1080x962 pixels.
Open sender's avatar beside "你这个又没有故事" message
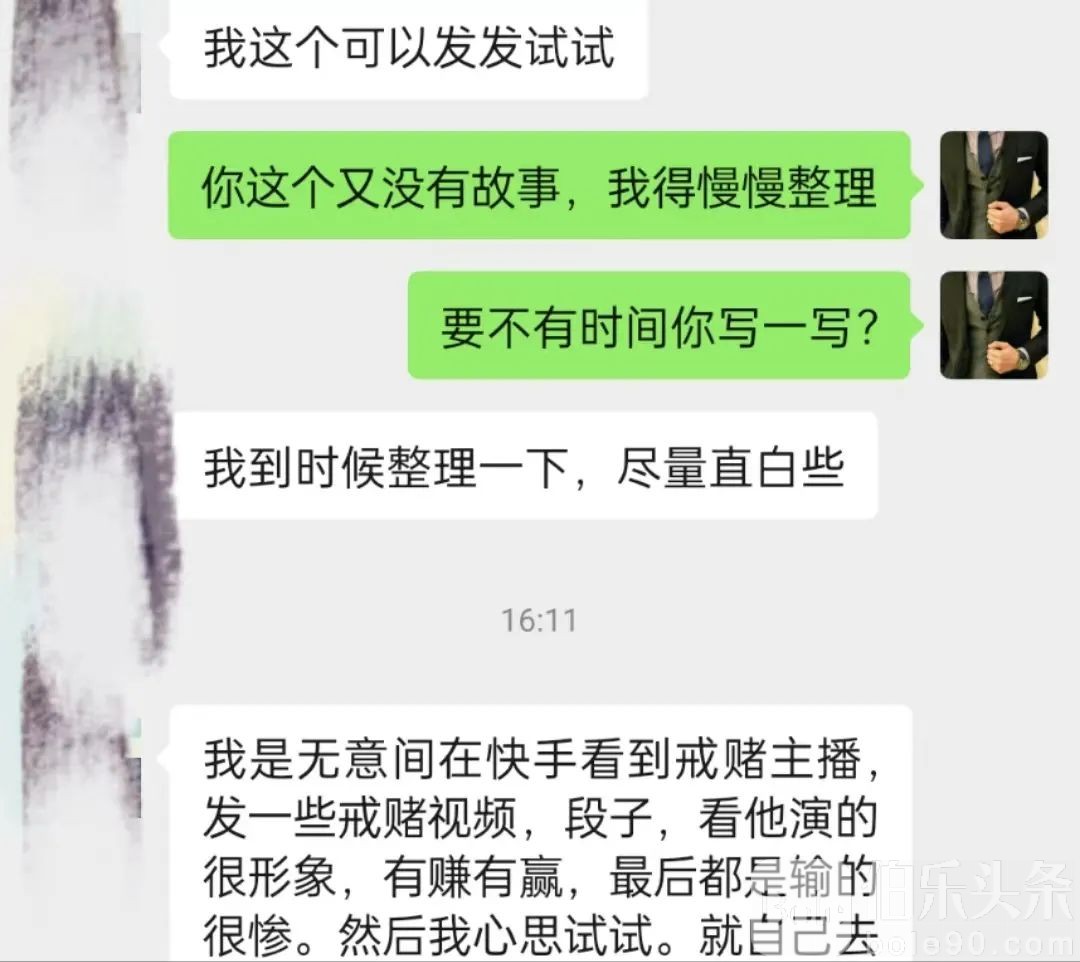coord(993,185)
